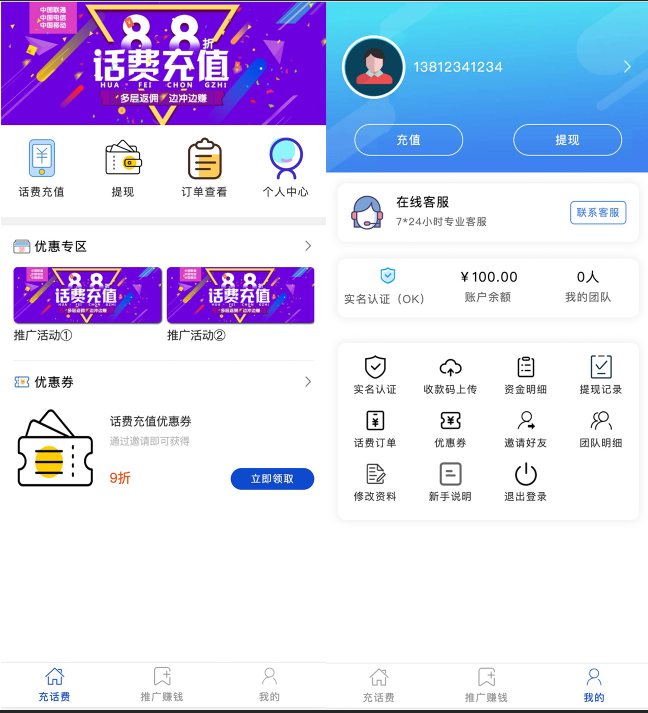Read the 新手说明 beginner guide
Image resolution: width=648 pixels, height=713 pixels.
pos(450,483)
